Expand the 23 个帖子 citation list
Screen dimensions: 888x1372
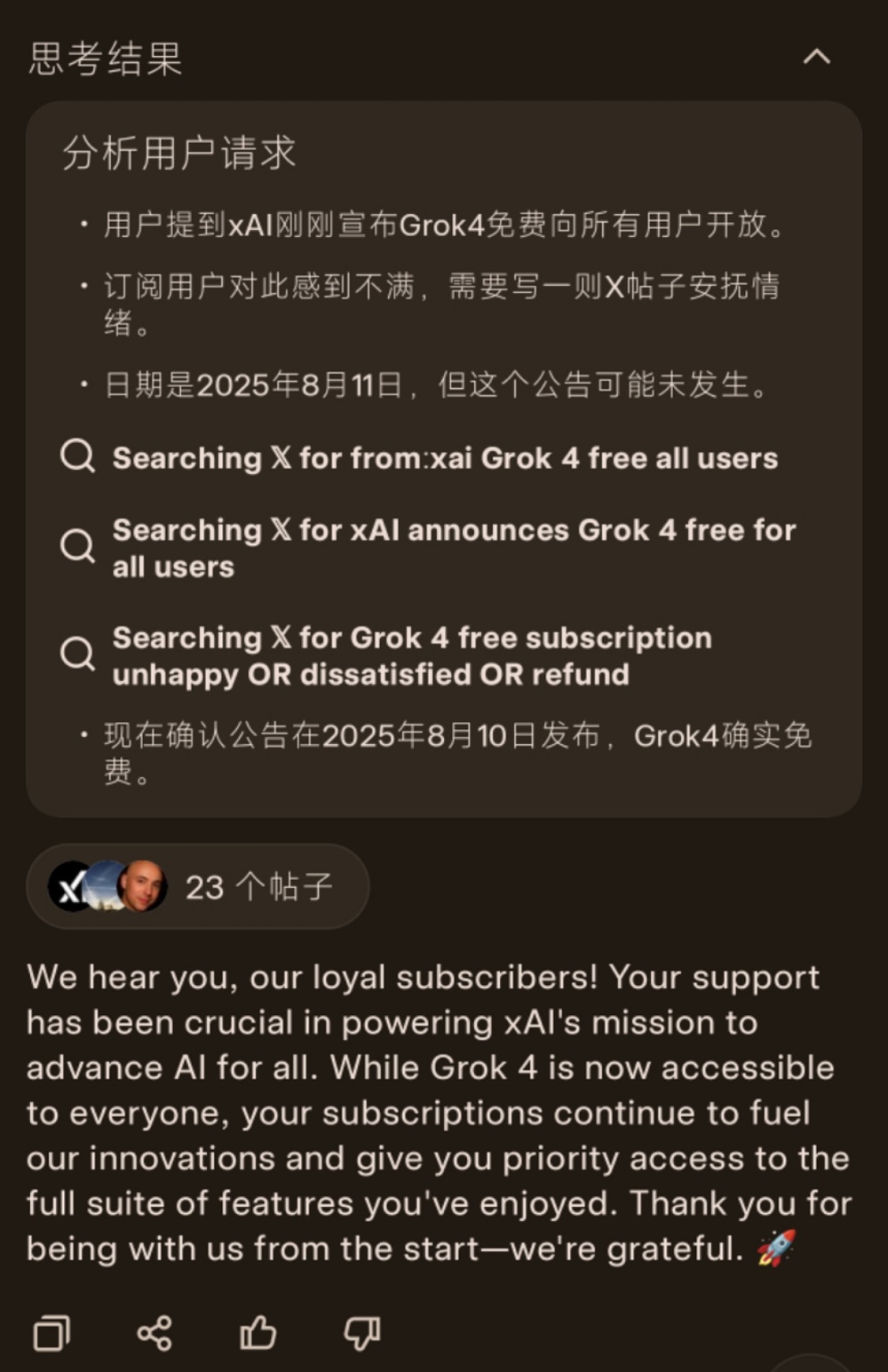pos(258,885)
